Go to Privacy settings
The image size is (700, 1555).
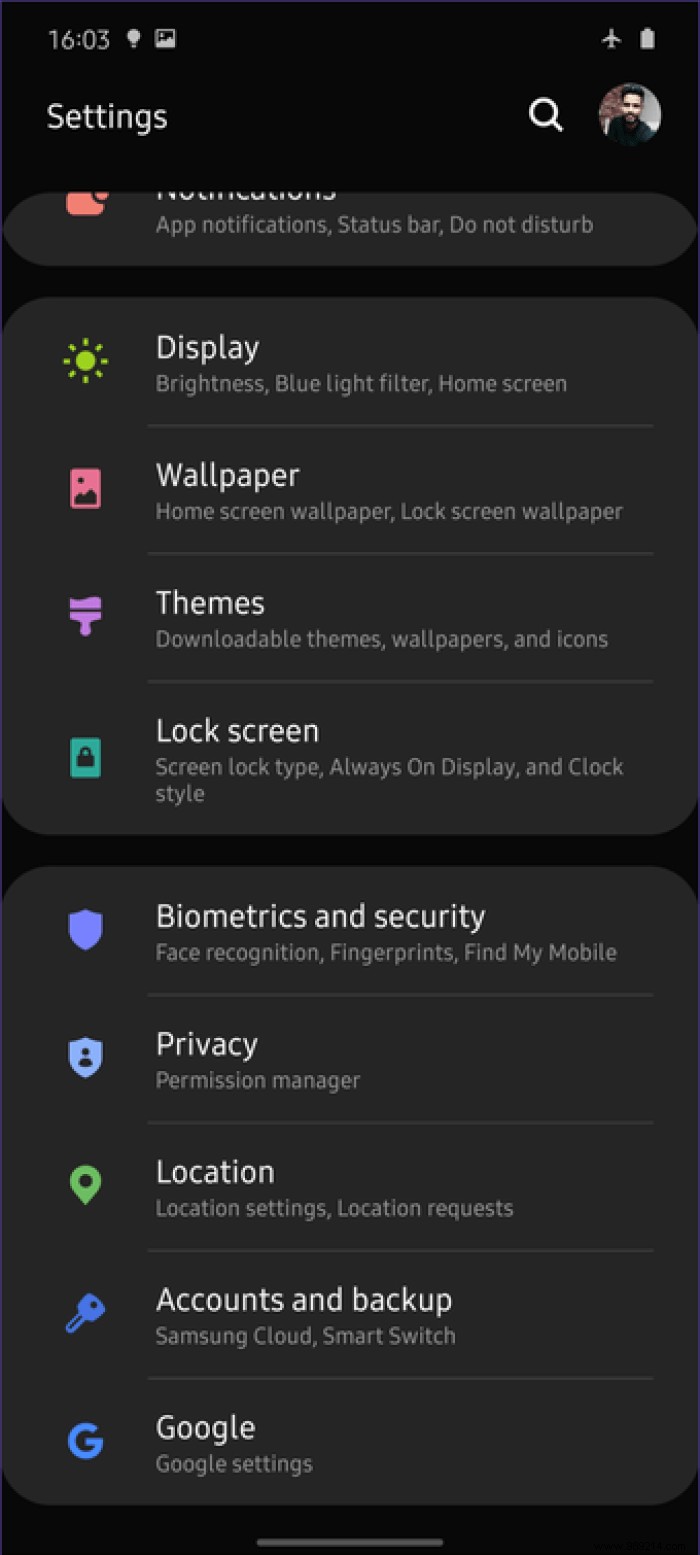point(258,1060)
